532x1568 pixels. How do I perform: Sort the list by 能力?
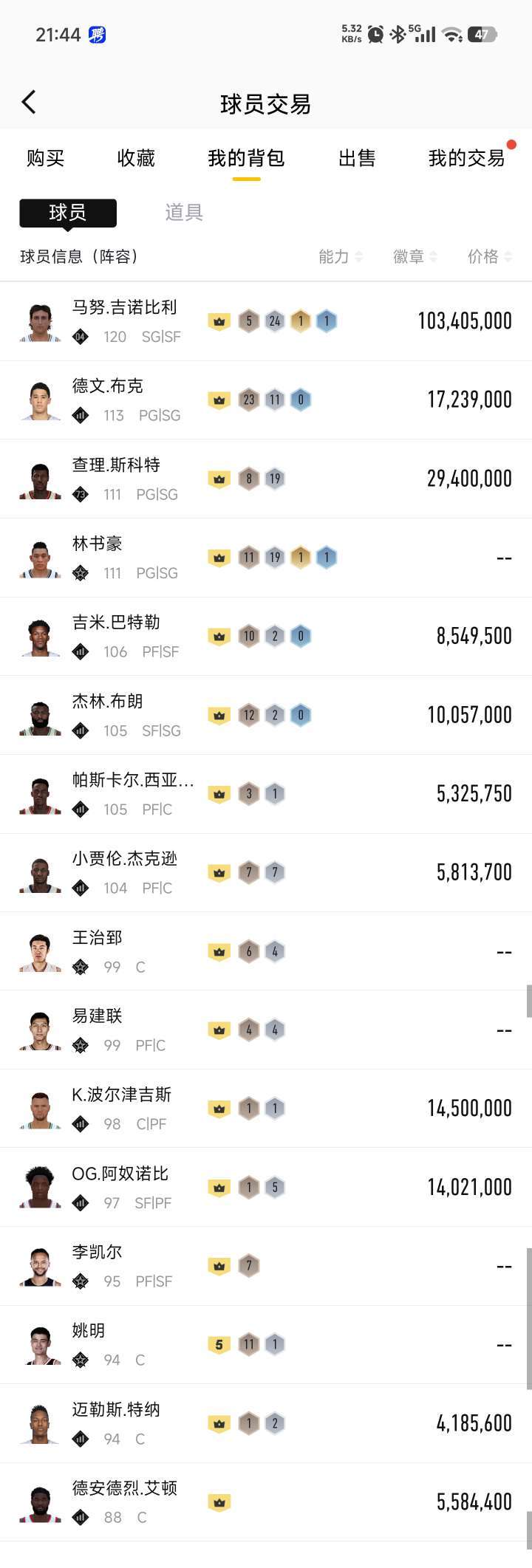[x=341, y=256]
